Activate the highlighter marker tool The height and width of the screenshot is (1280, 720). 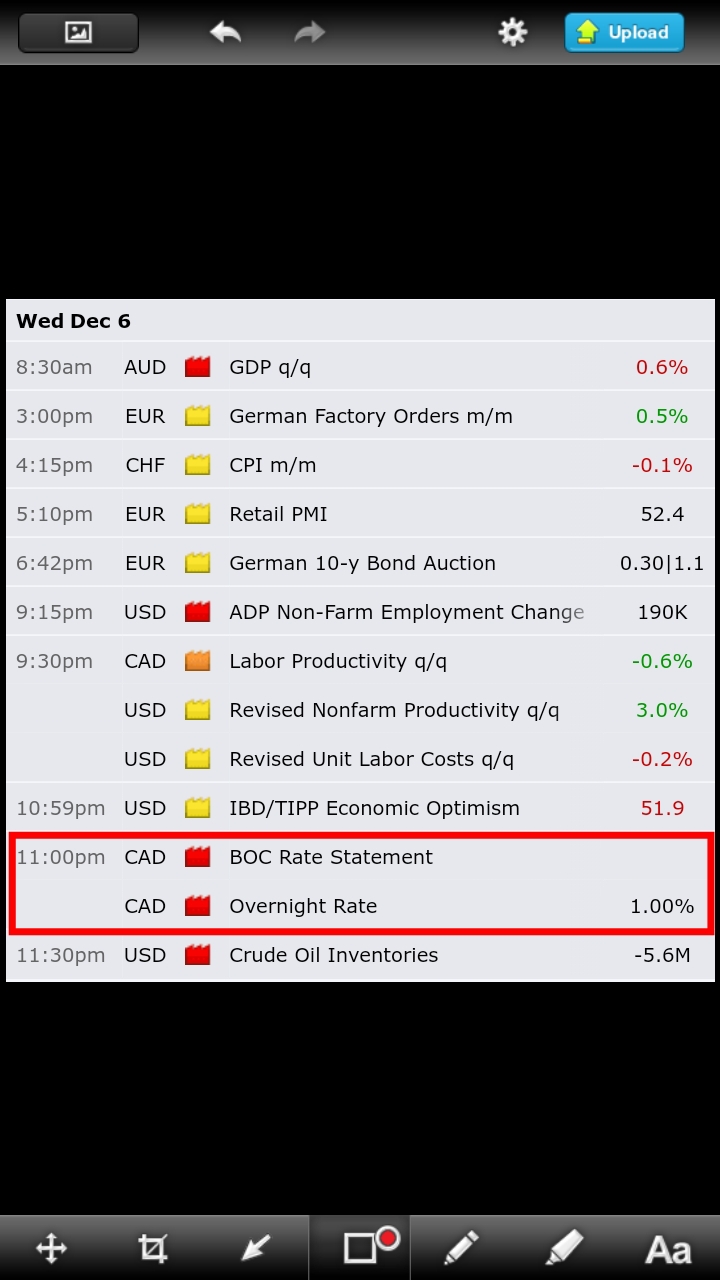(564, 1247)
